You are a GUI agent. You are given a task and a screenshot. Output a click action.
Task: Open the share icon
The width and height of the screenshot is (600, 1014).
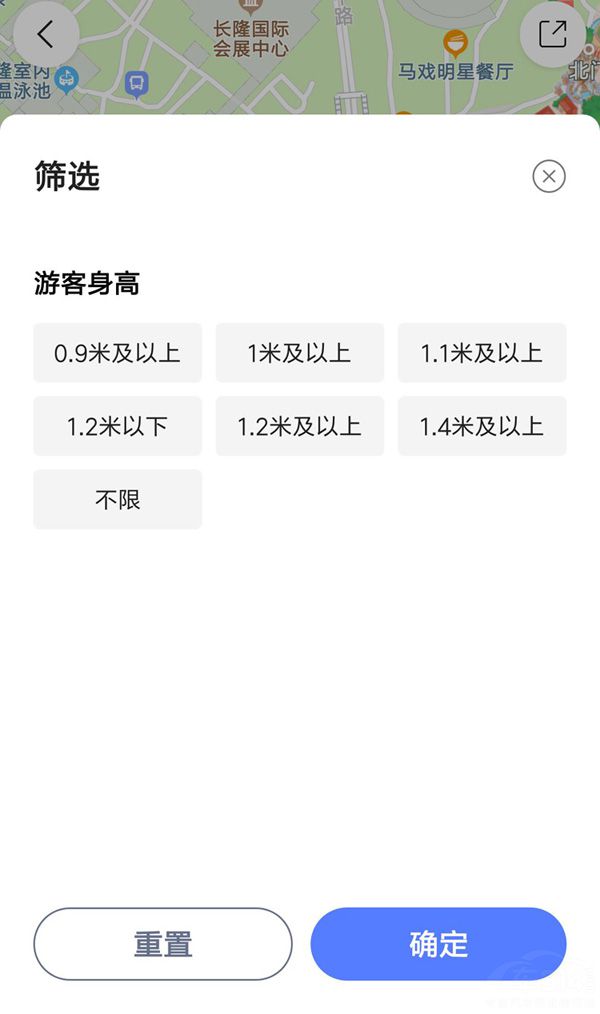552,34
